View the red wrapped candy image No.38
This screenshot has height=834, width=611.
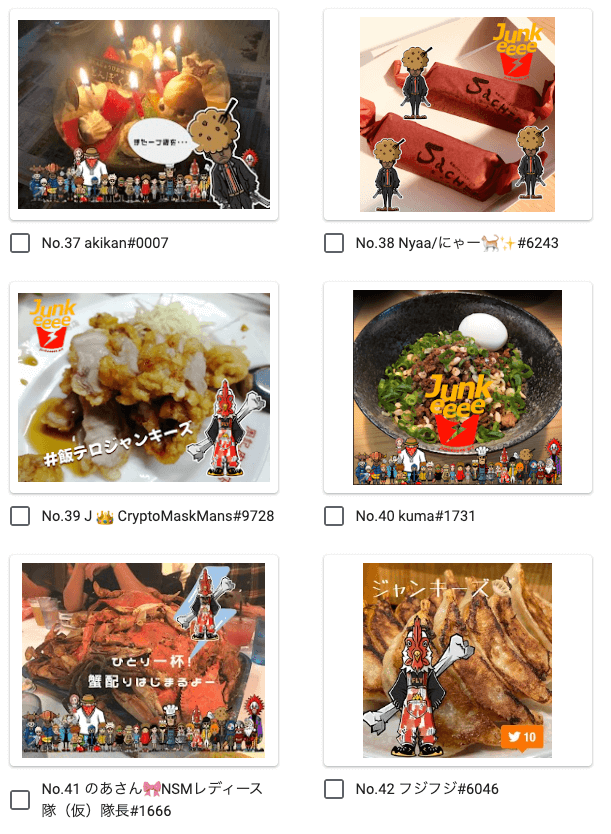click(x=458, y=114)
